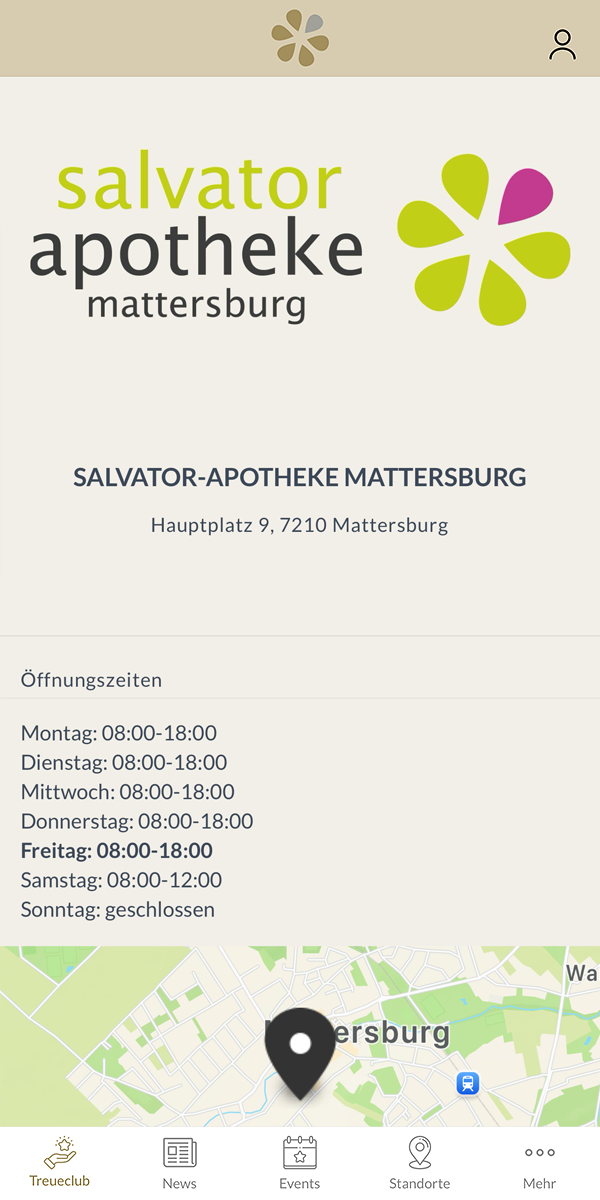Screen dimensions: 600x1200
Task: Go to the Events tab
Action: [300, 1162]
